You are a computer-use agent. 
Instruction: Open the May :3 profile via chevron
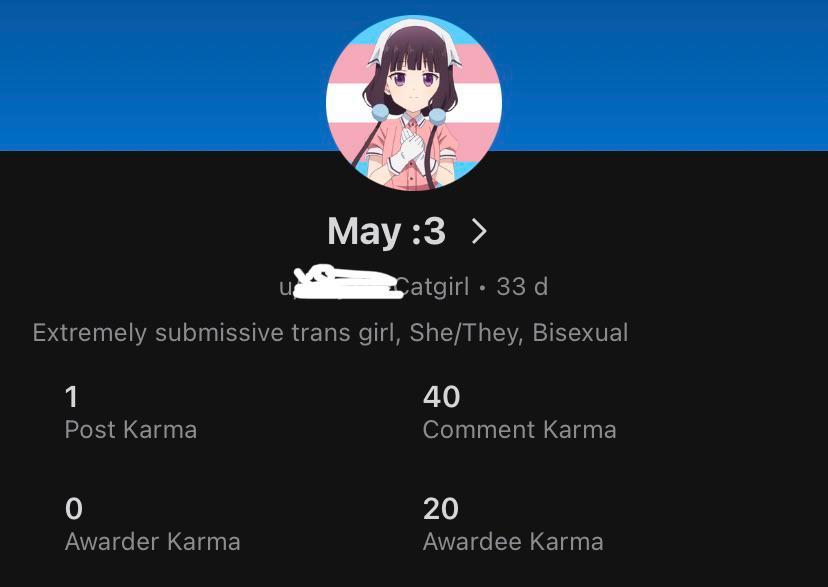[x=479, y=232]
